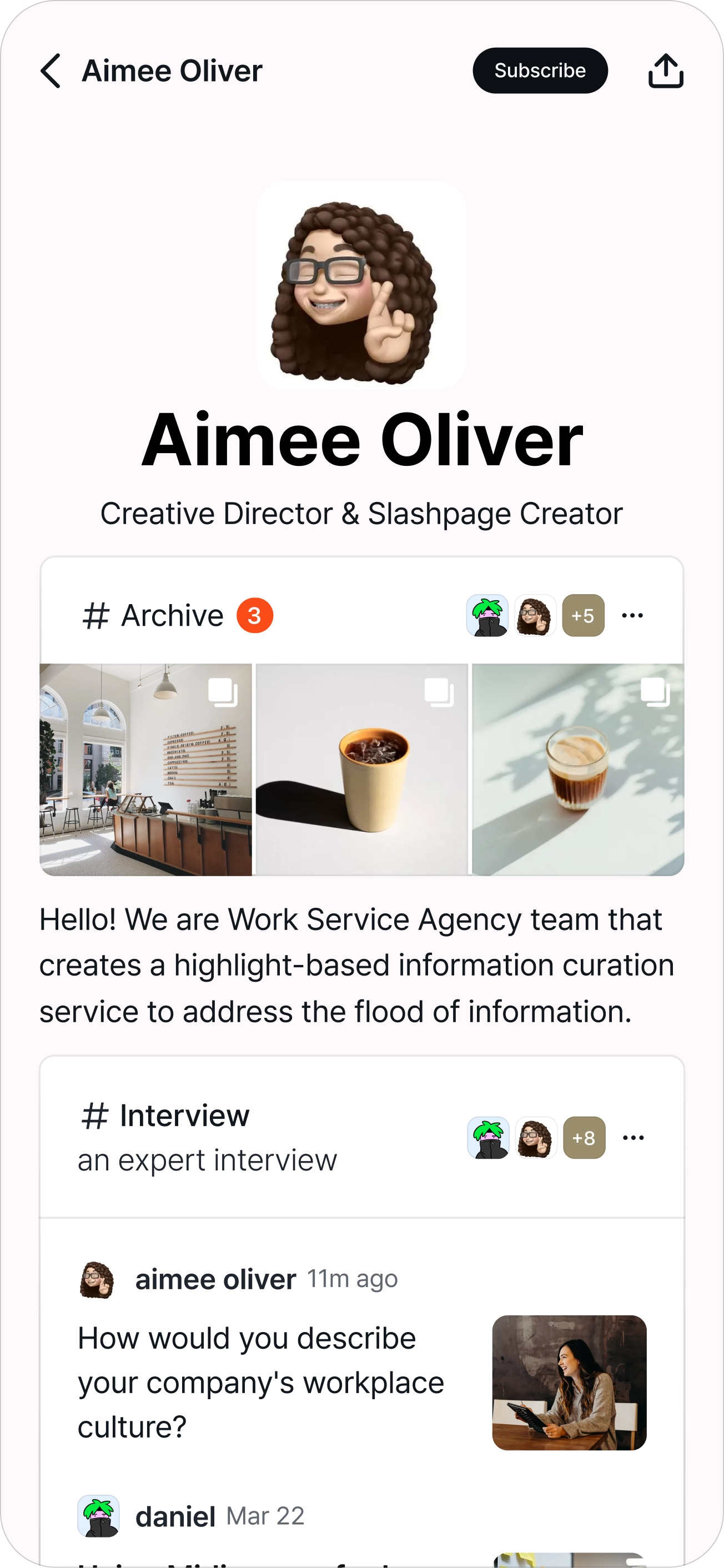View the +8 members of Interview

tap(584, 1138)
